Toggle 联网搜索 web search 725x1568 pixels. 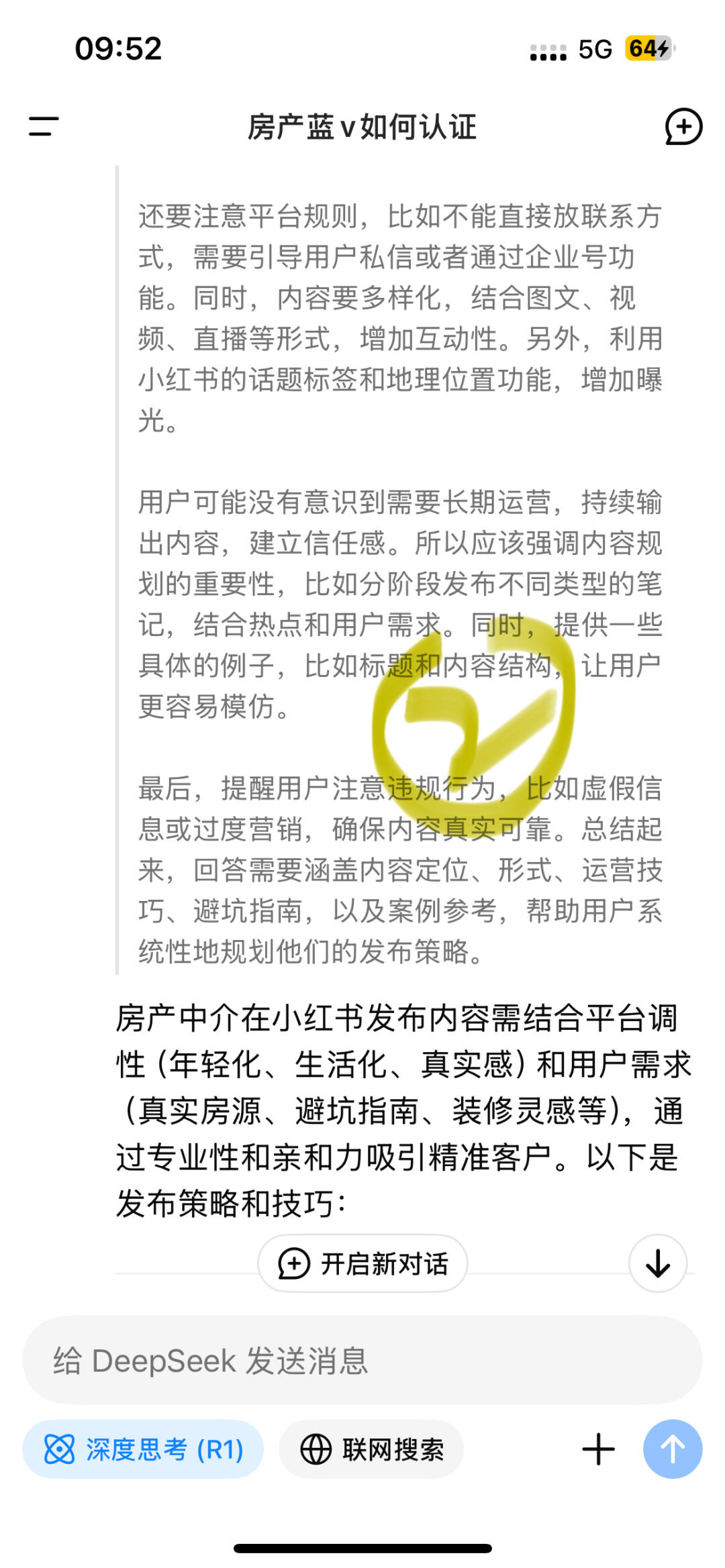371,1449
